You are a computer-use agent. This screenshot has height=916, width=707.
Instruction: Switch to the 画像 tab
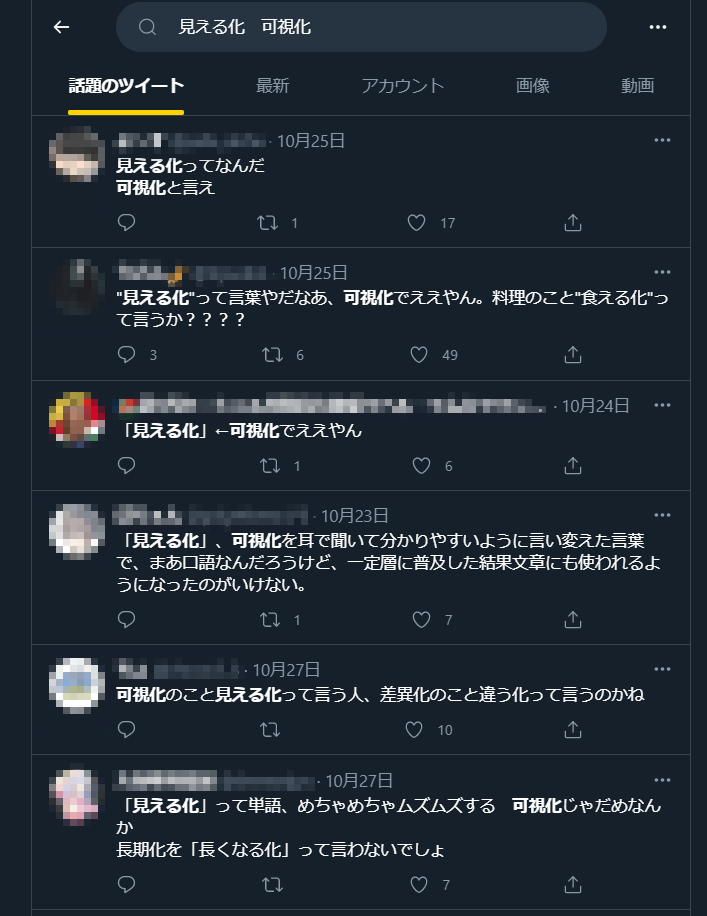click(532, 86)
